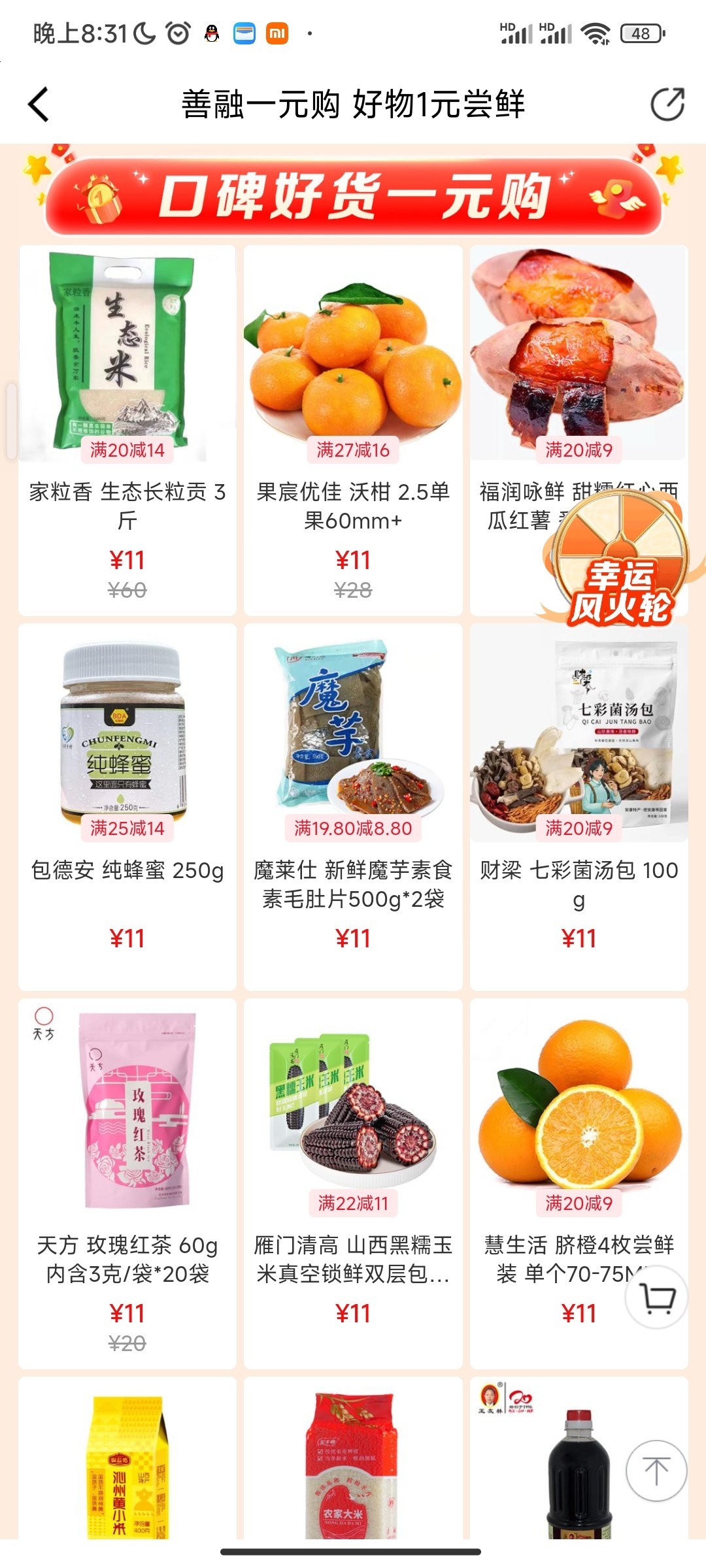Open the dark soy sauce bottle product
706x1568 pixels.
pos(562,1470)
